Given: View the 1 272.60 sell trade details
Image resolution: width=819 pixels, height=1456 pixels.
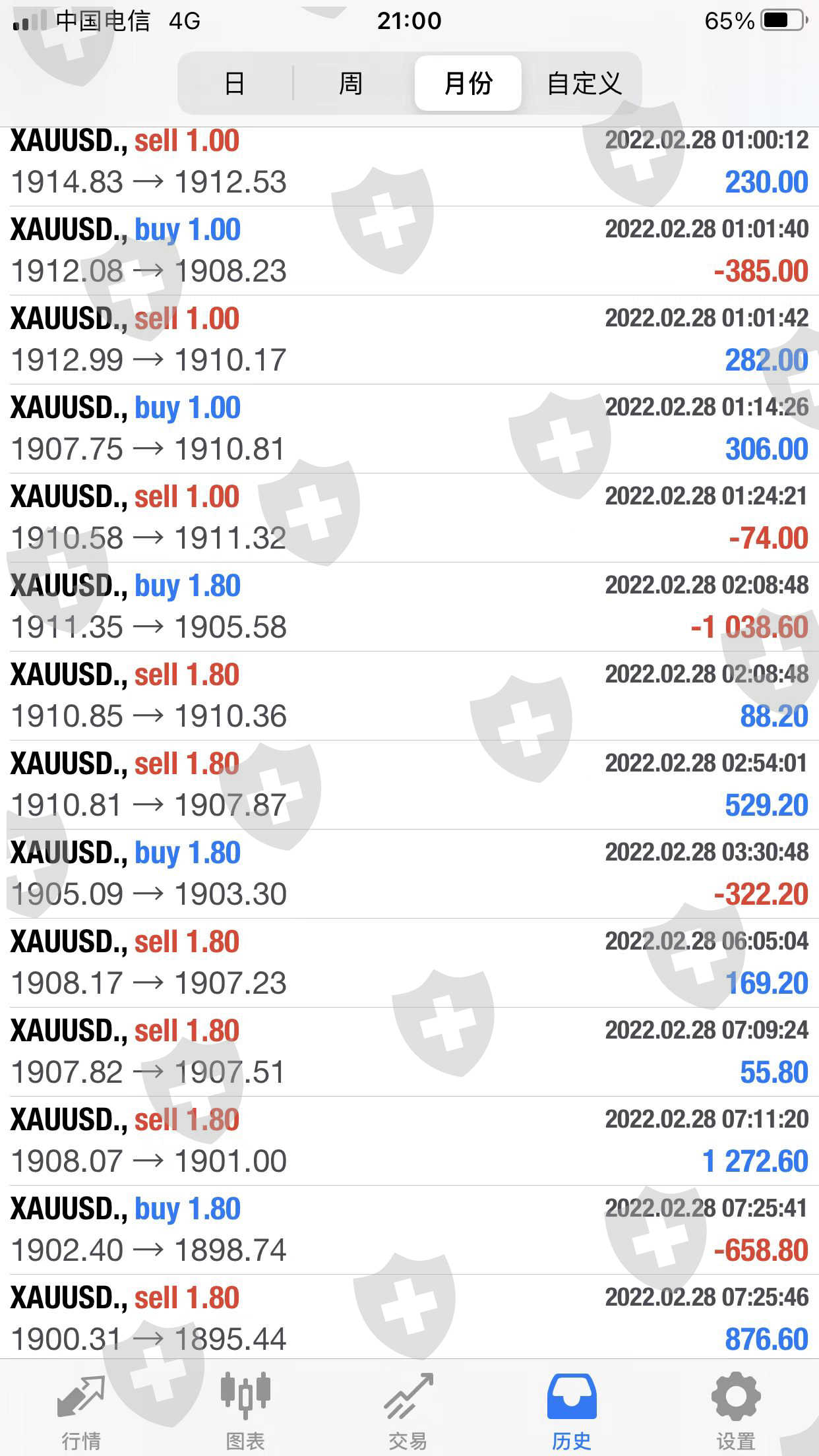Looking at the screenshot, I should [x=409, y=1141].
